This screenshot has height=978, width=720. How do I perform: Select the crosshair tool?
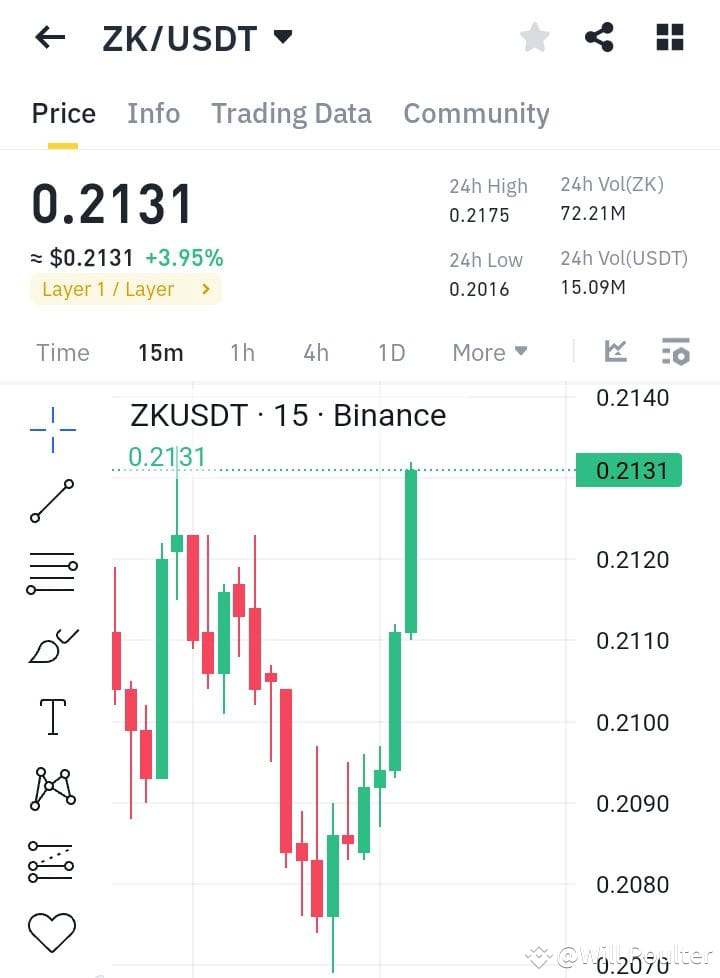click(51, 428)
